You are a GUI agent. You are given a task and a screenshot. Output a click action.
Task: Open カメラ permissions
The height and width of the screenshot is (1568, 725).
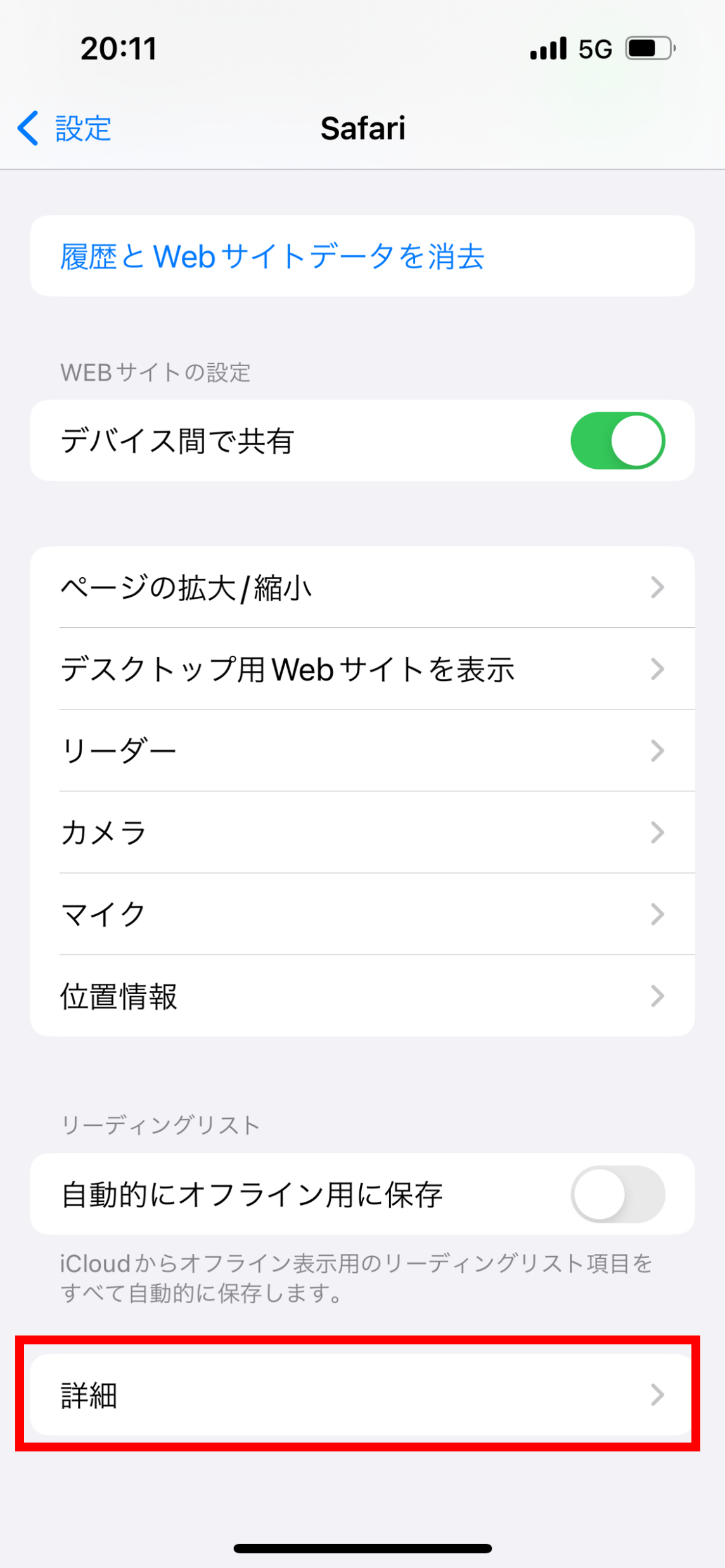coord(362,832)
